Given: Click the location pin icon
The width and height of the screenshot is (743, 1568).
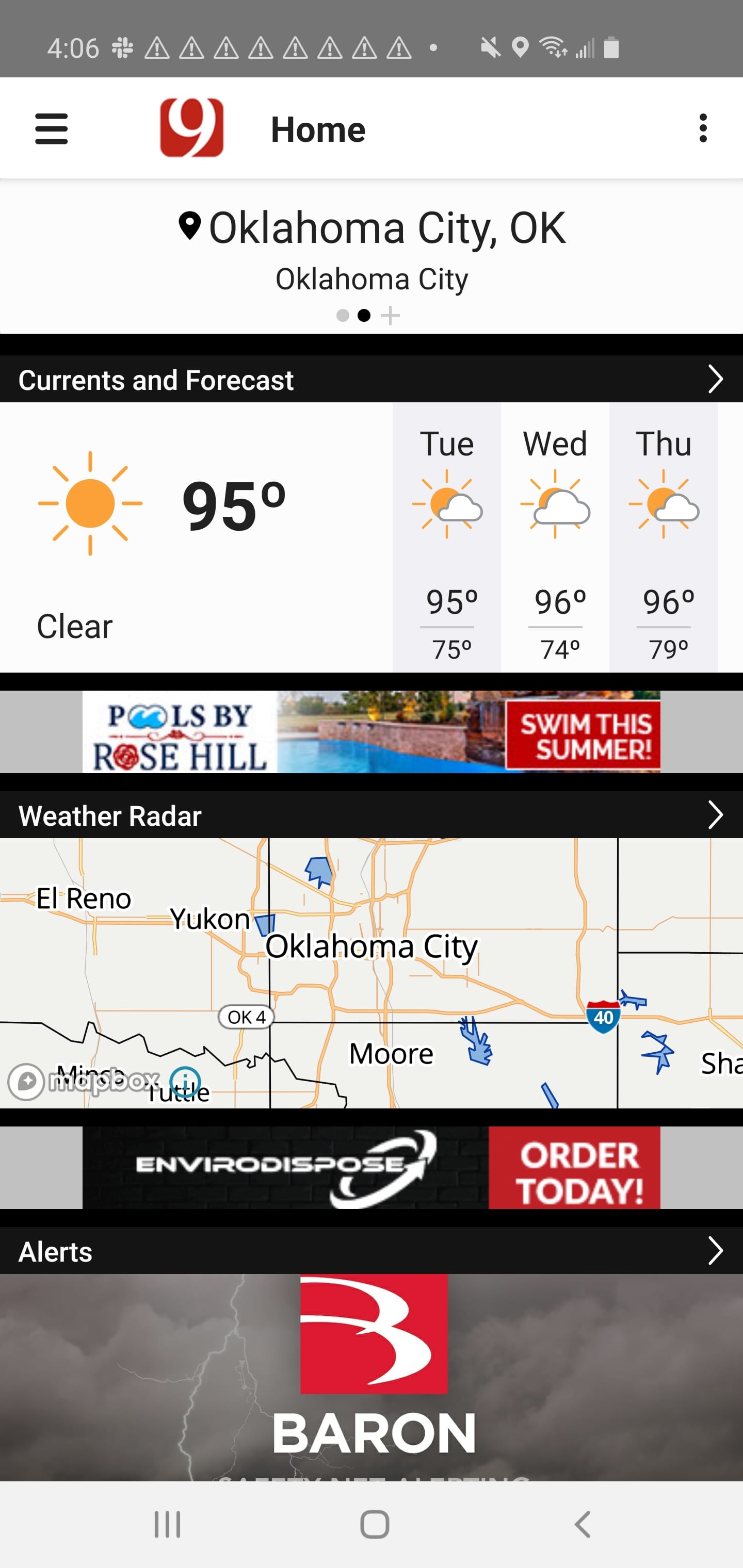Looking at the screenshot, I should click(x=190, y=227).
